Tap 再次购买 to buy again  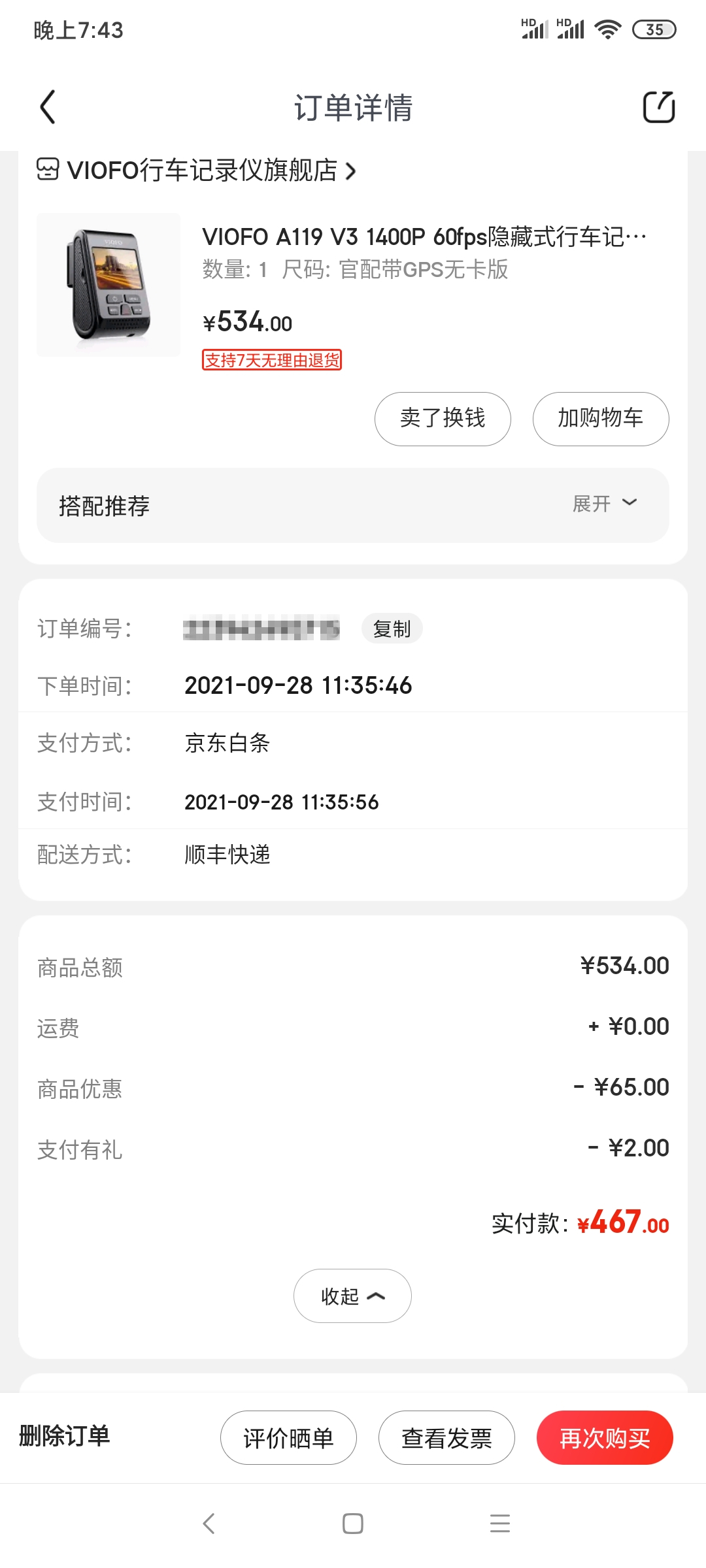(x=605, y=1437)
